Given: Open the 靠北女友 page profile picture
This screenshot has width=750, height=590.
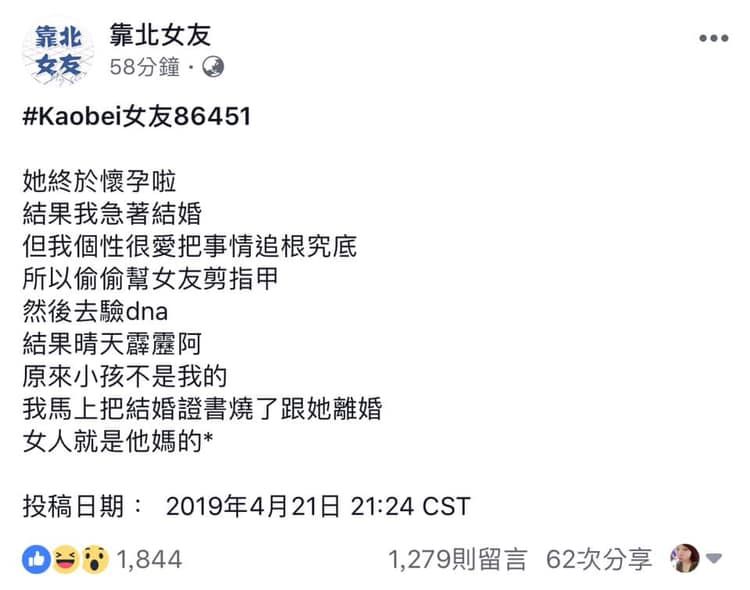Looking at the screenshot, I should pyautogui.click(x=58, y=55).
